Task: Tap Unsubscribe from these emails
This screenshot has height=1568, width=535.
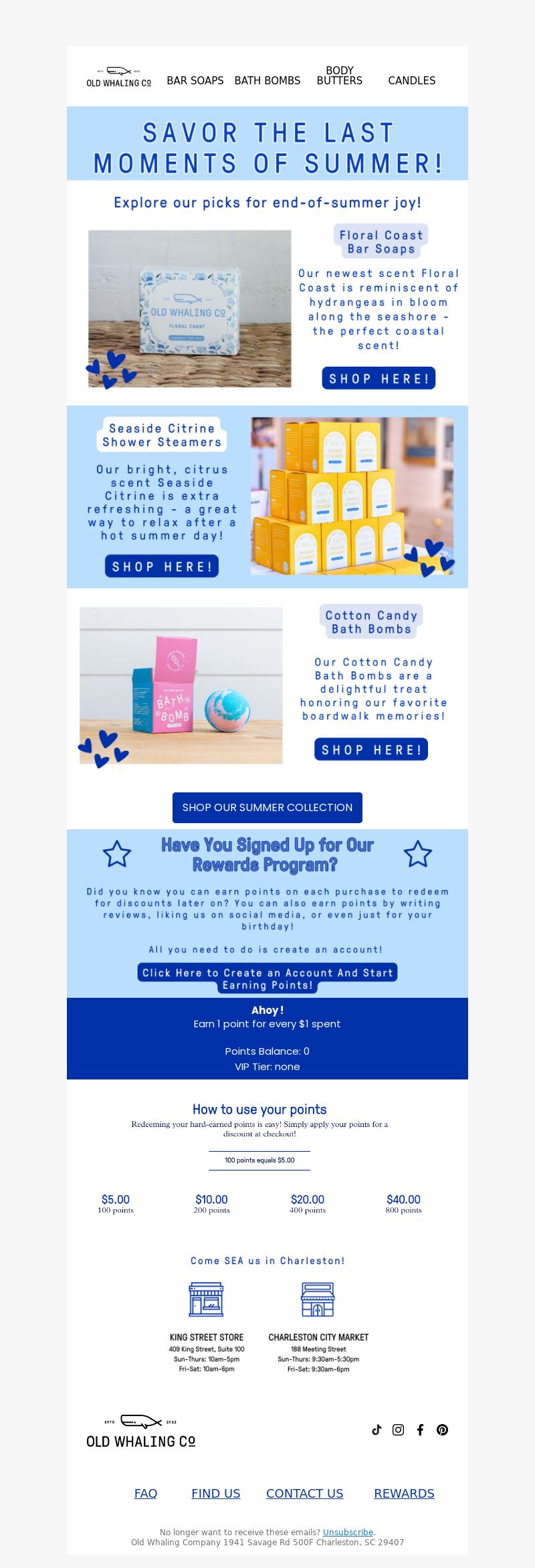Action: coord(348,1532)
